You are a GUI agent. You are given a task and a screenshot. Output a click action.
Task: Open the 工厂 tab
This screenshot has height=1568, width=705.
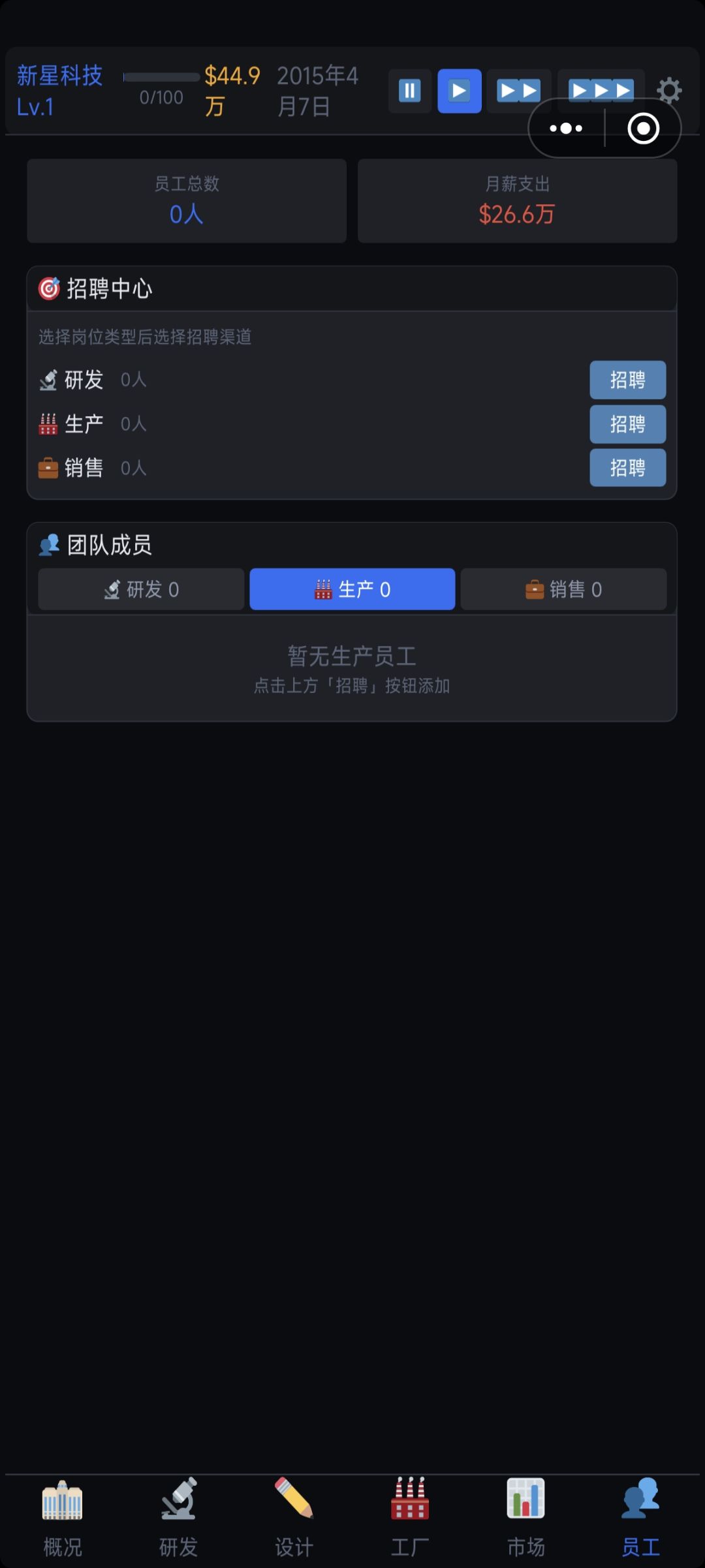tap(410, 1517)
